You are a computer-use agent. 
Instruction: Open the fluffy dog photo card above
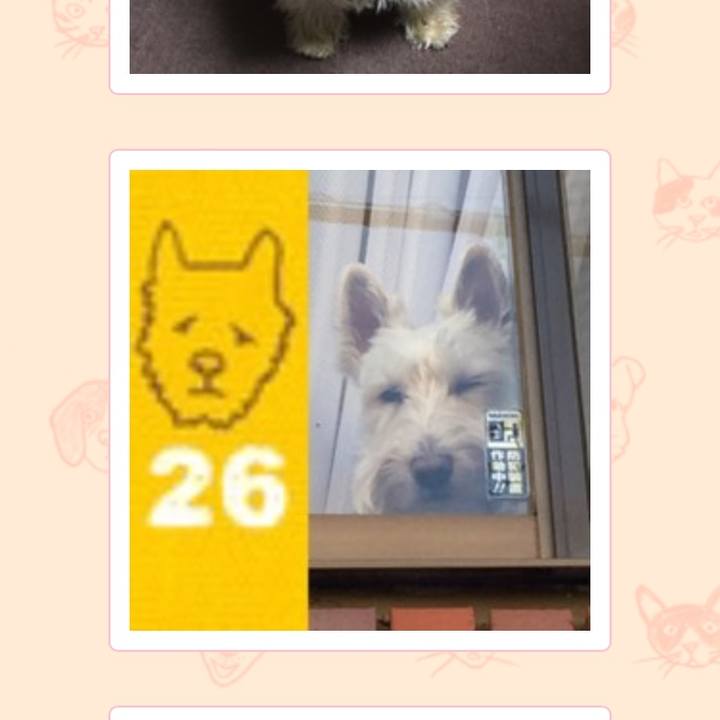tap(359, 36)
